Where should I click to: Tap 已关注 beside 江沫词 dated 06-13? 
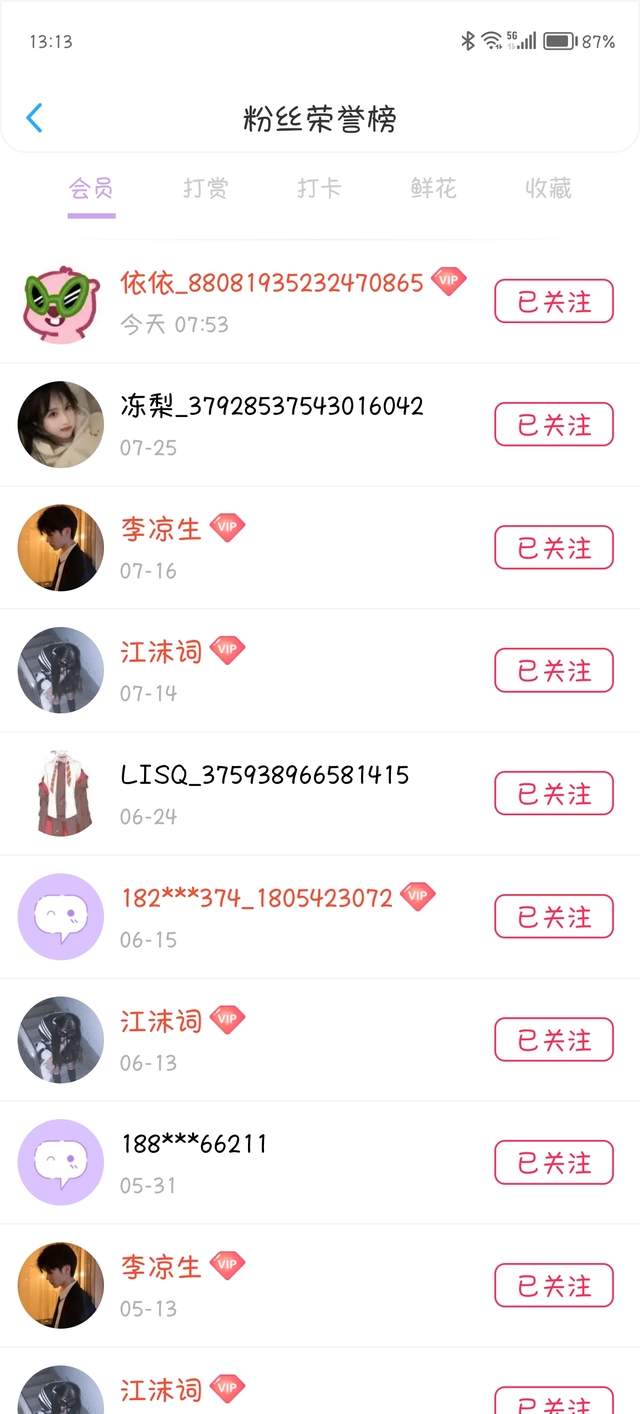pyautogui.click(x=554, y=1040)
